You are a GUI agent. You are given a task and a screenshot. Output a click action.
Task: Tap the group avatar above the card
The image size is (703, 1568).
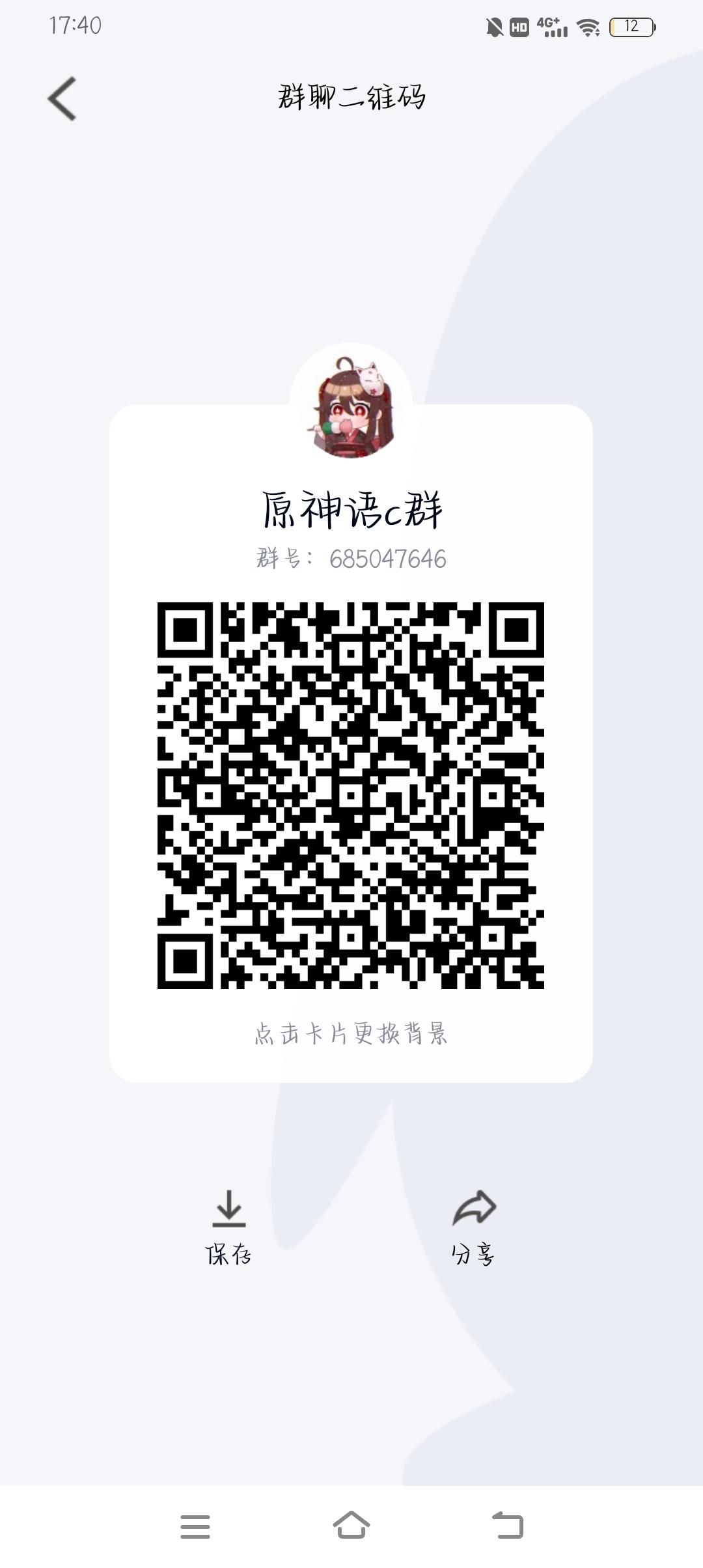tap(351, 404)
